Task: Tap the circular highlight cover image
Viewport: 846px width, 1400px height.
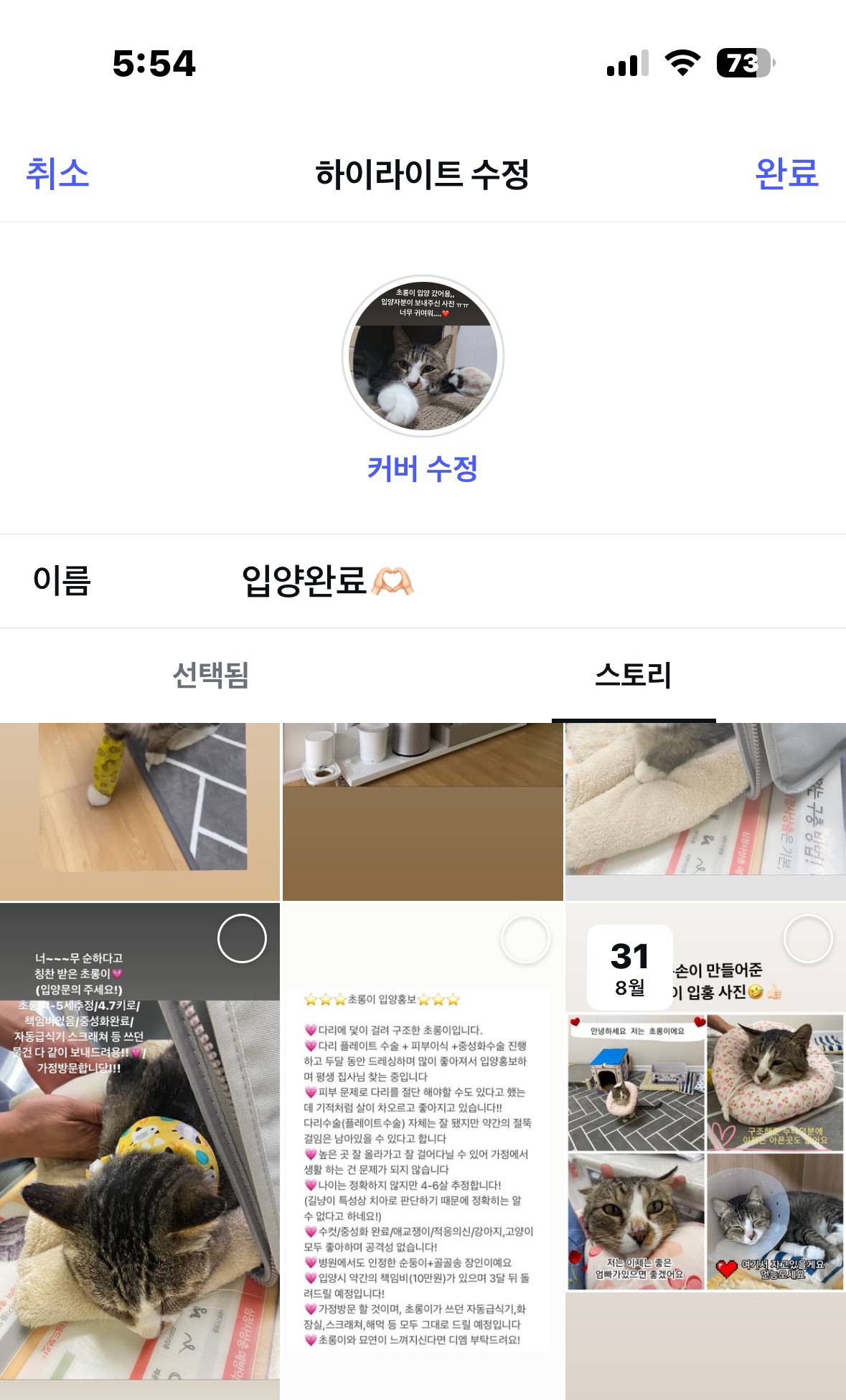Action: [423, 356]
